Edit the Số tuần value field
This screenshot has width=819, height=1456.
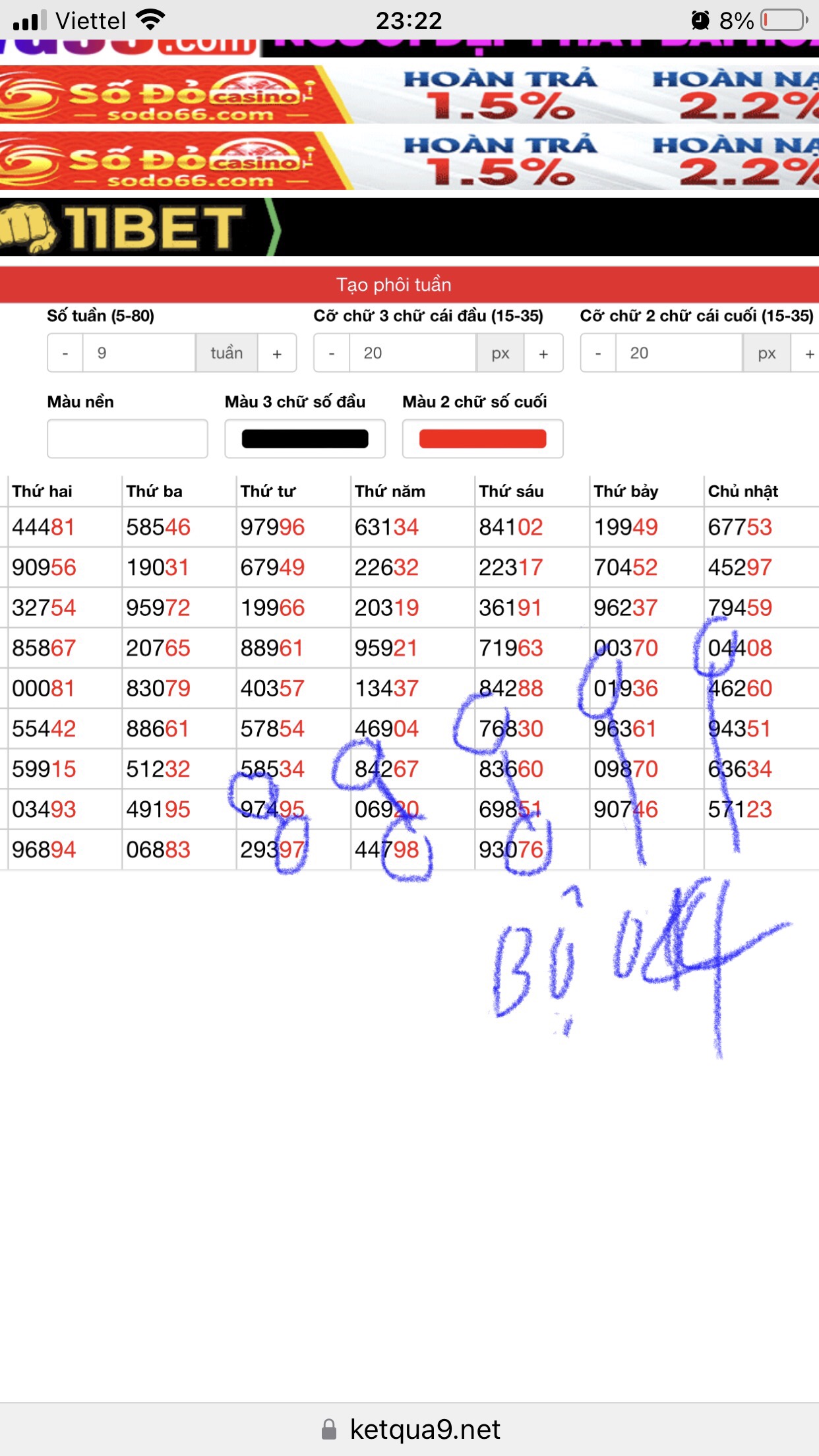tap(138, 353)
